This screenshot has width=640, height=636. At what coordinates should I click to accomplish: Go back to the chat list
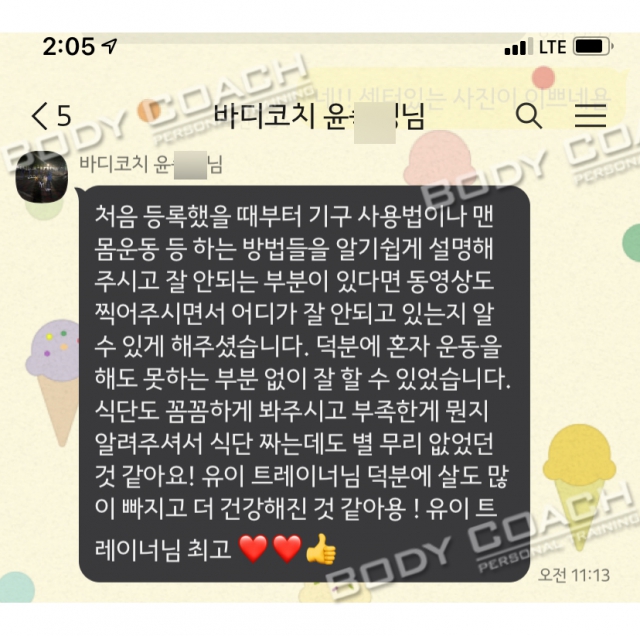40,116
